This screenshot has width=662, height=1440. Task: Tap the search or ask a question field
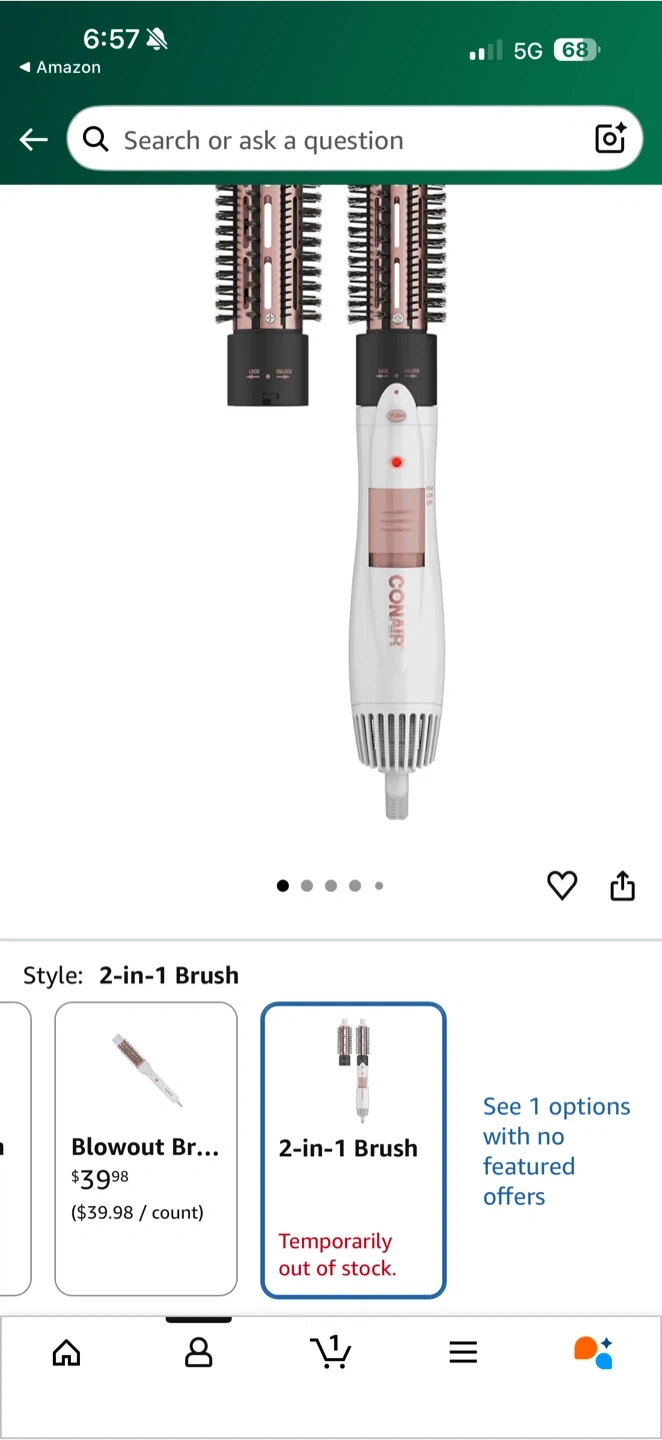(x=330, y=140)
